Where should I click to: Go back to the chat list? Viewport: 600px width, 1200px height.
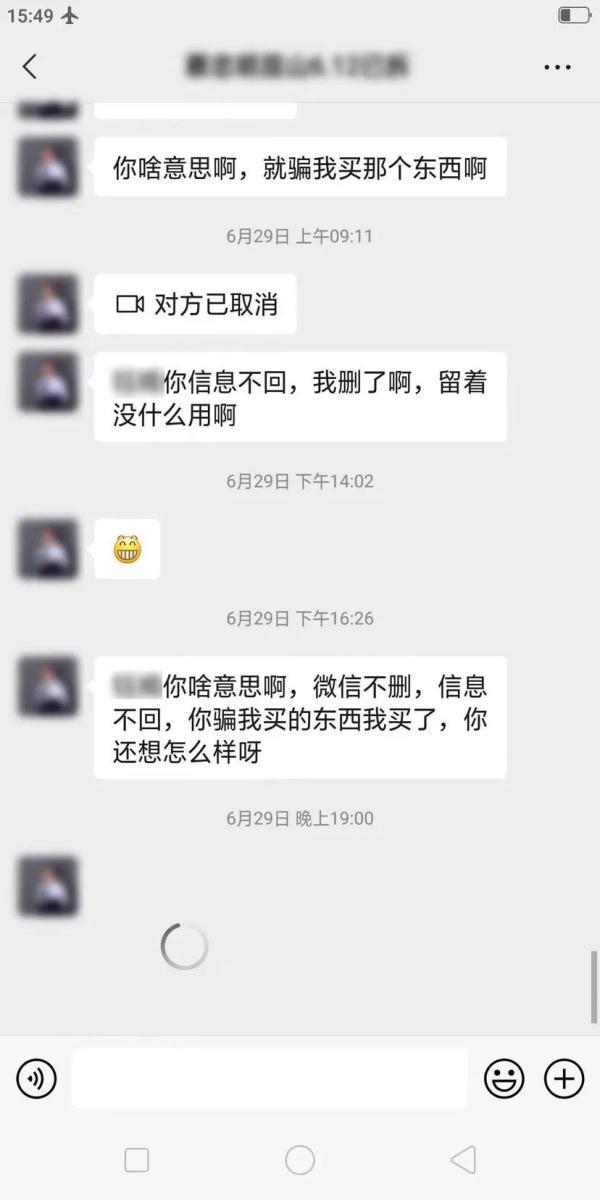pos(29,67)
